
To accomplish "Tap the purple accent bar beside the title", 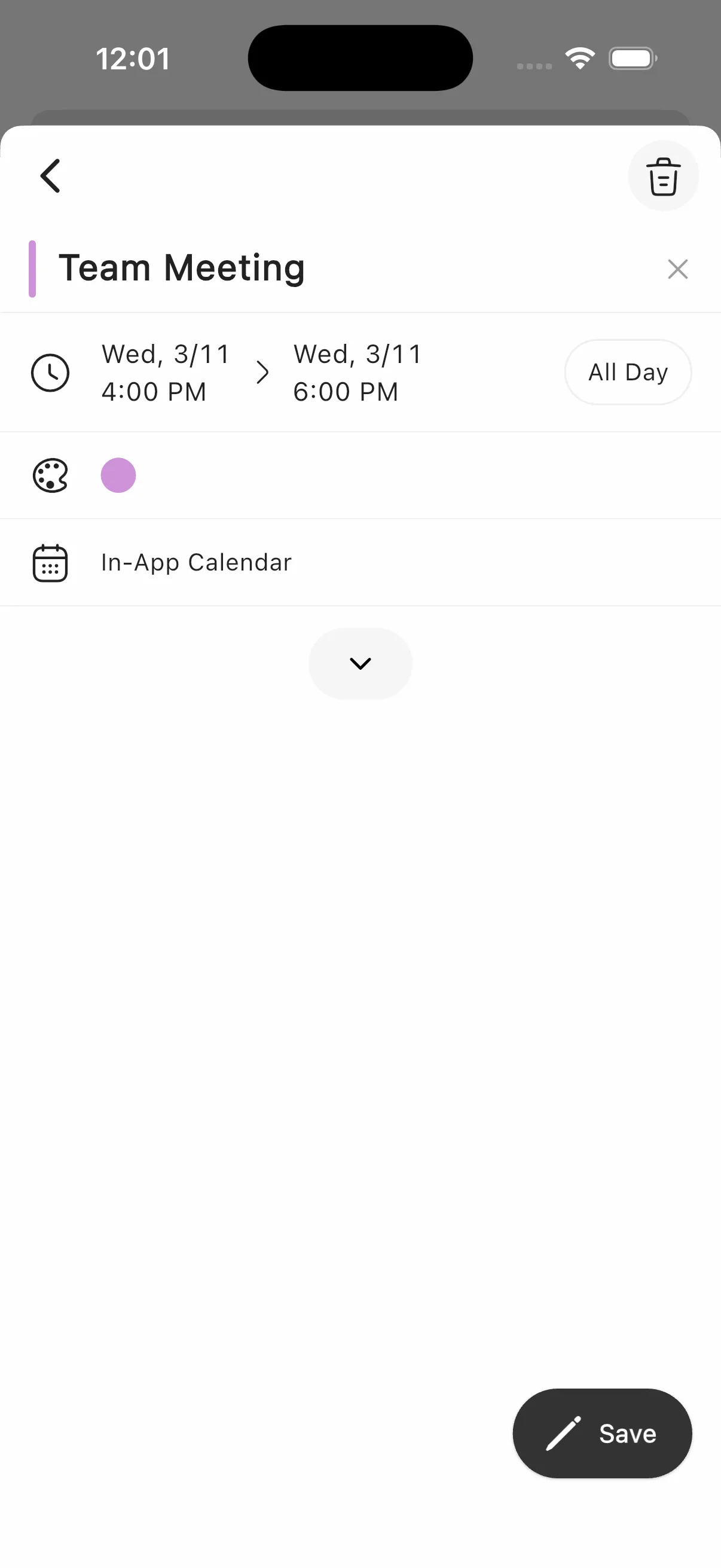I will 33,267.
